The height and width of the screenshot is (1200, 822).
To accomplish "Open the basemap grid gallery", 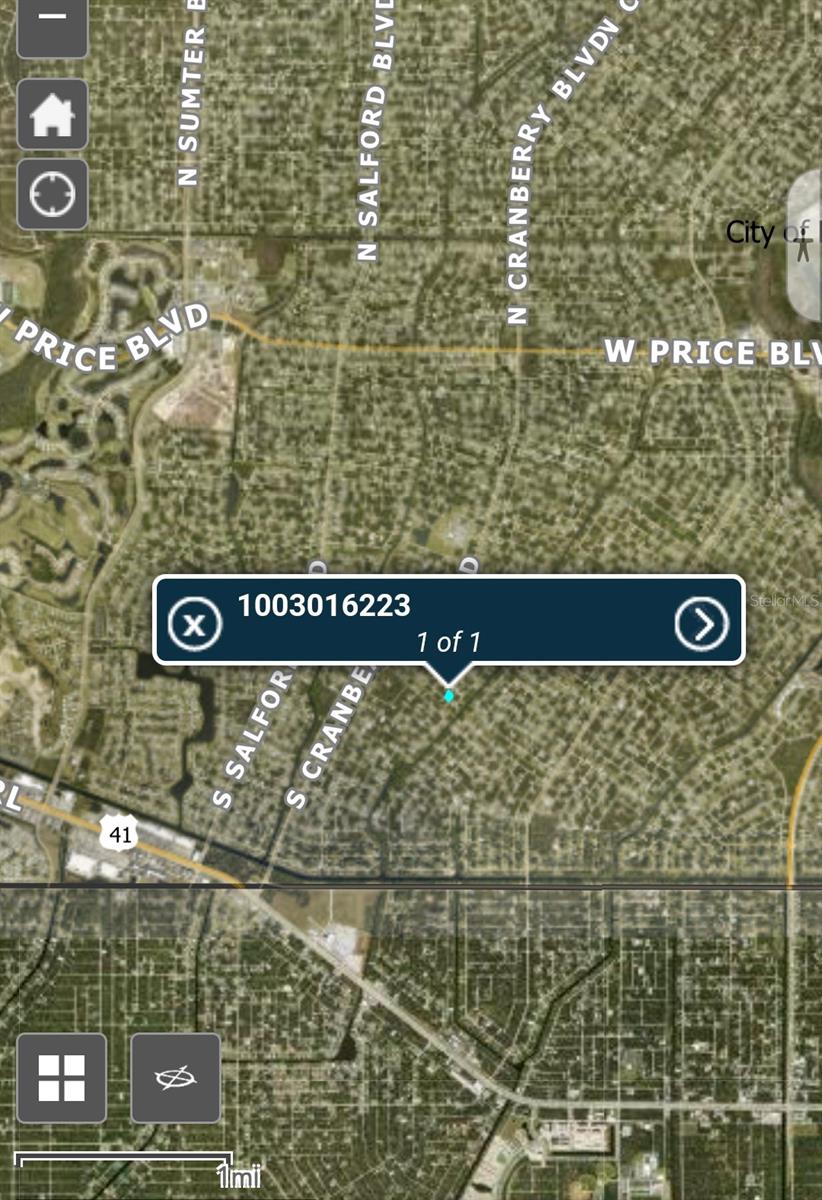I will (62, 1078).
